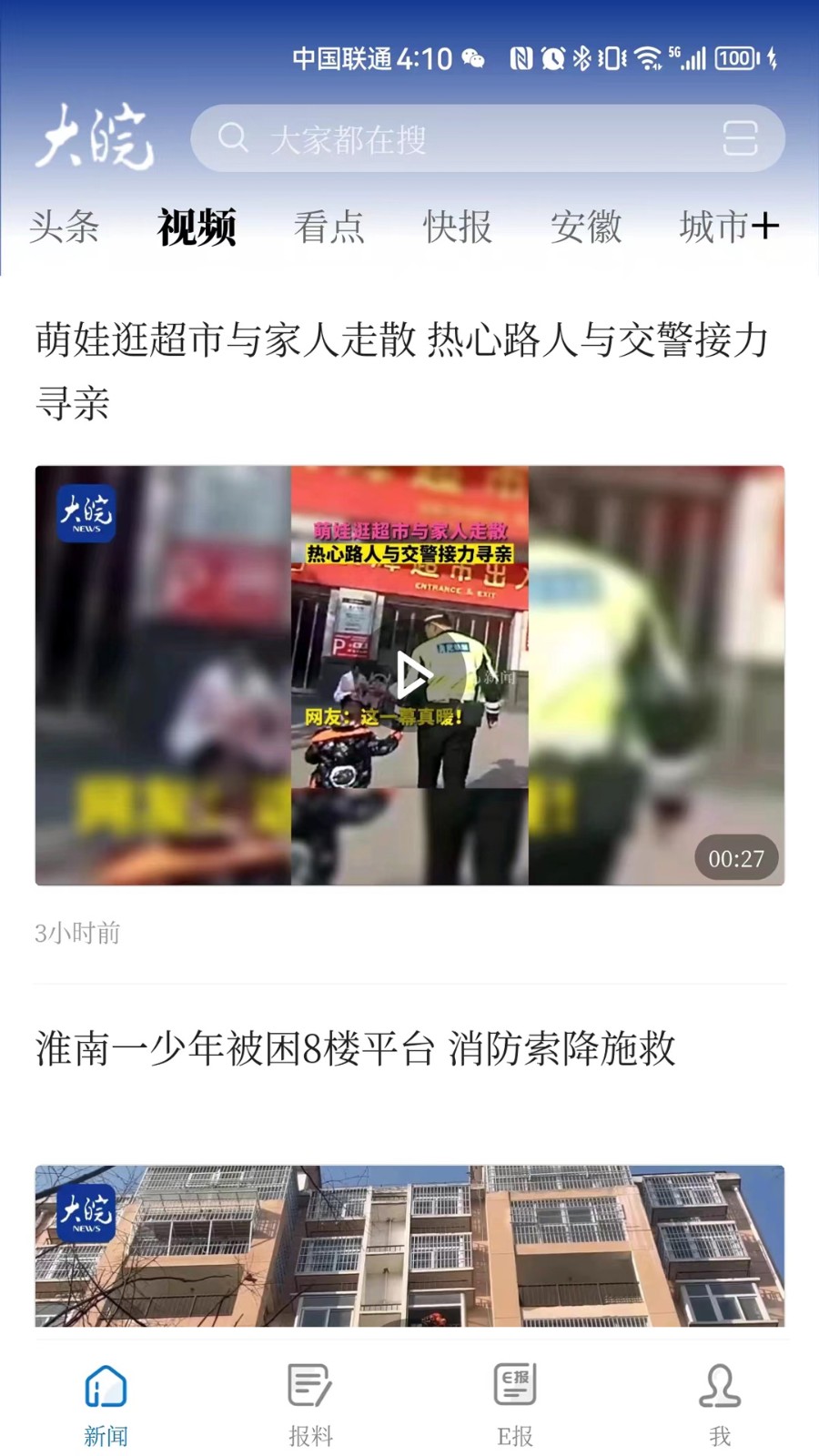Go to the 安徽 tab

[x=586, y=227]
